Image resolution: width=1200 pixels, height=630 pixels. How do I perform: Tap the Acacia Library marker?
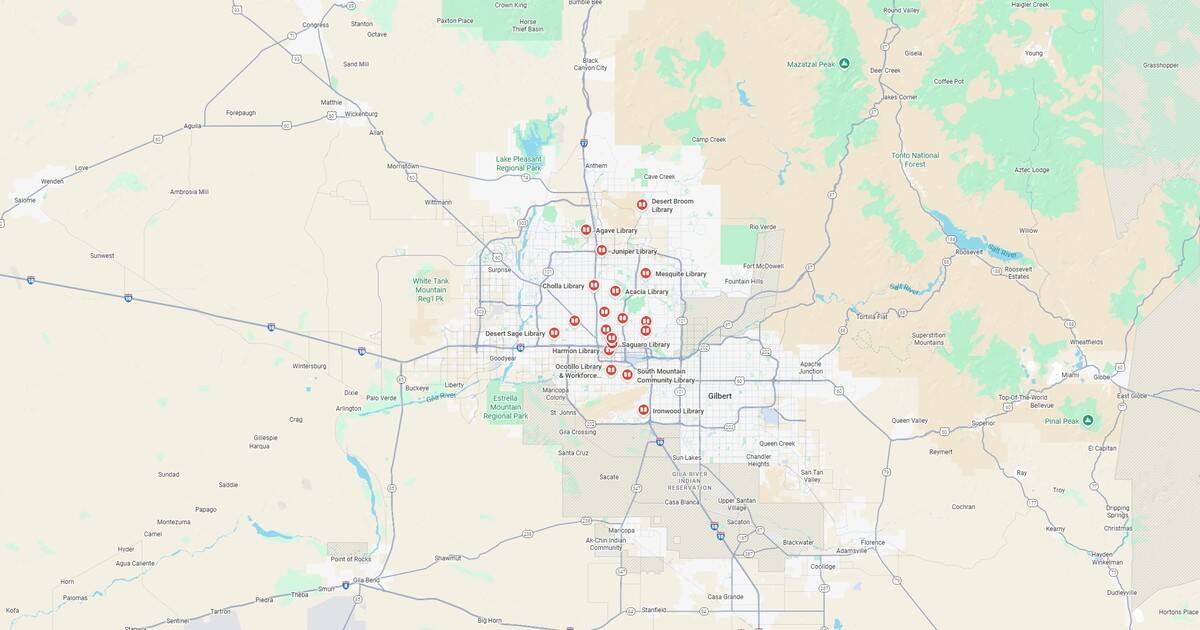(x=615, y=291)
